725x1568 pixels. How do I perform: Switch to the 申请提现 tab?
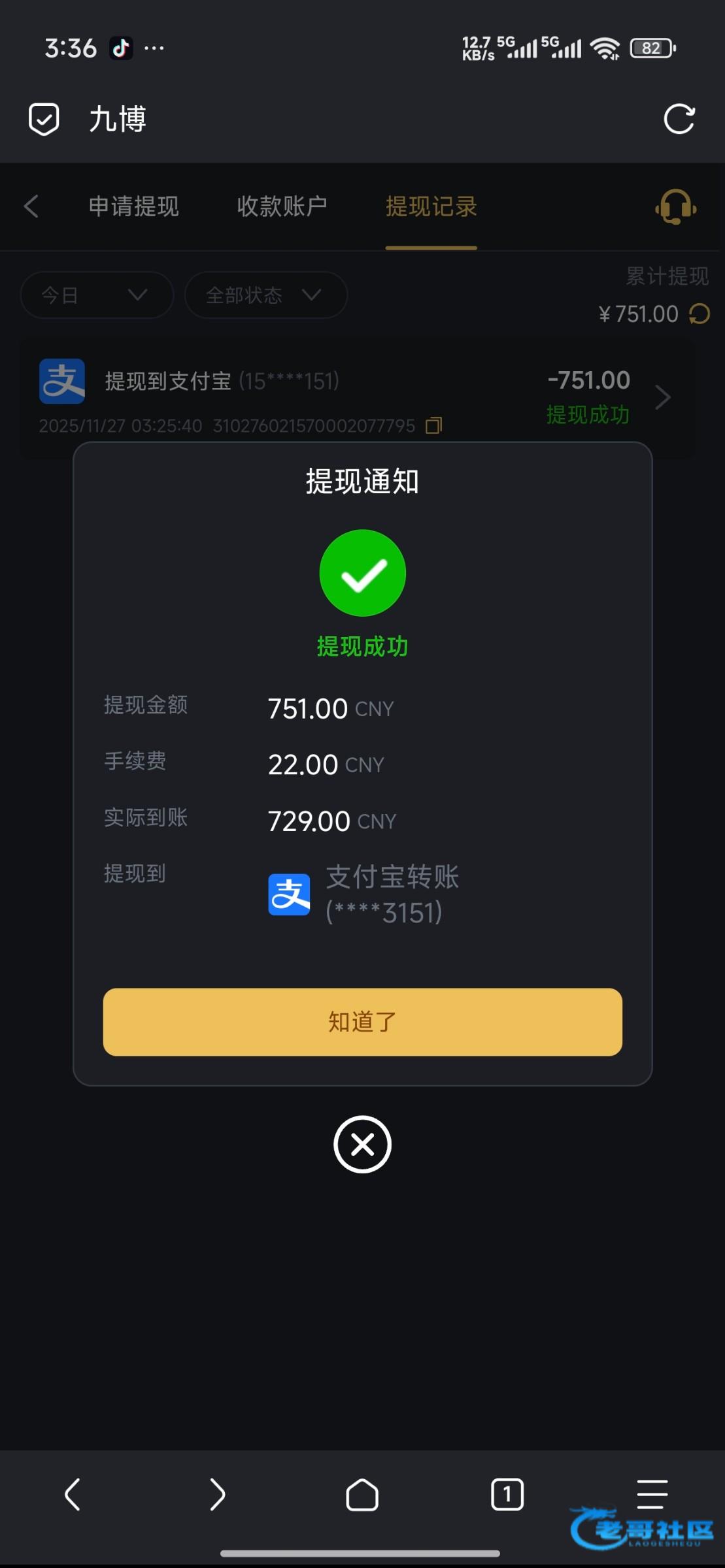click(x=134, y=206)
